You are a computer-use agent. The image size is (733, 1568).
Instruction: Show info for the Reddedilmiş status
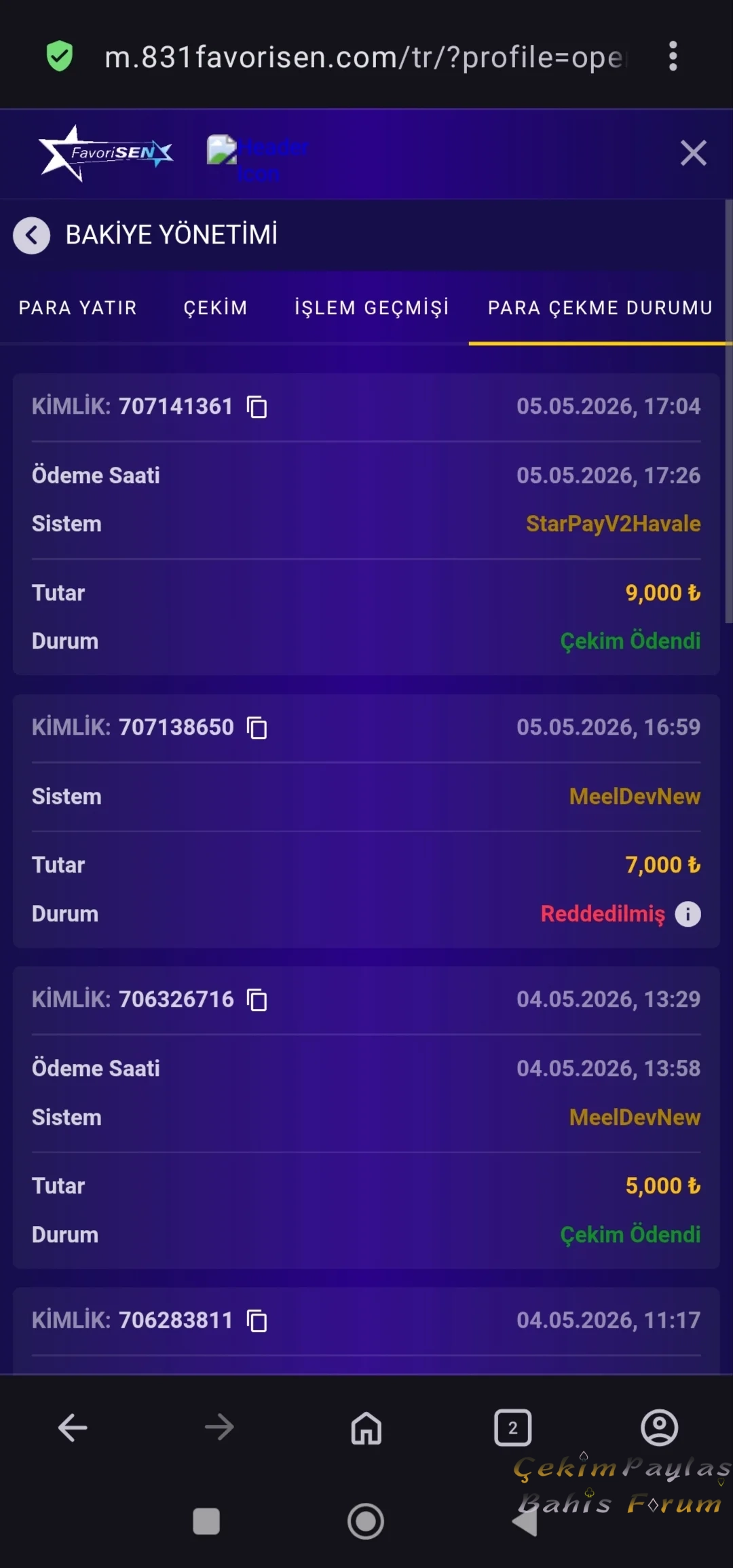688,914
